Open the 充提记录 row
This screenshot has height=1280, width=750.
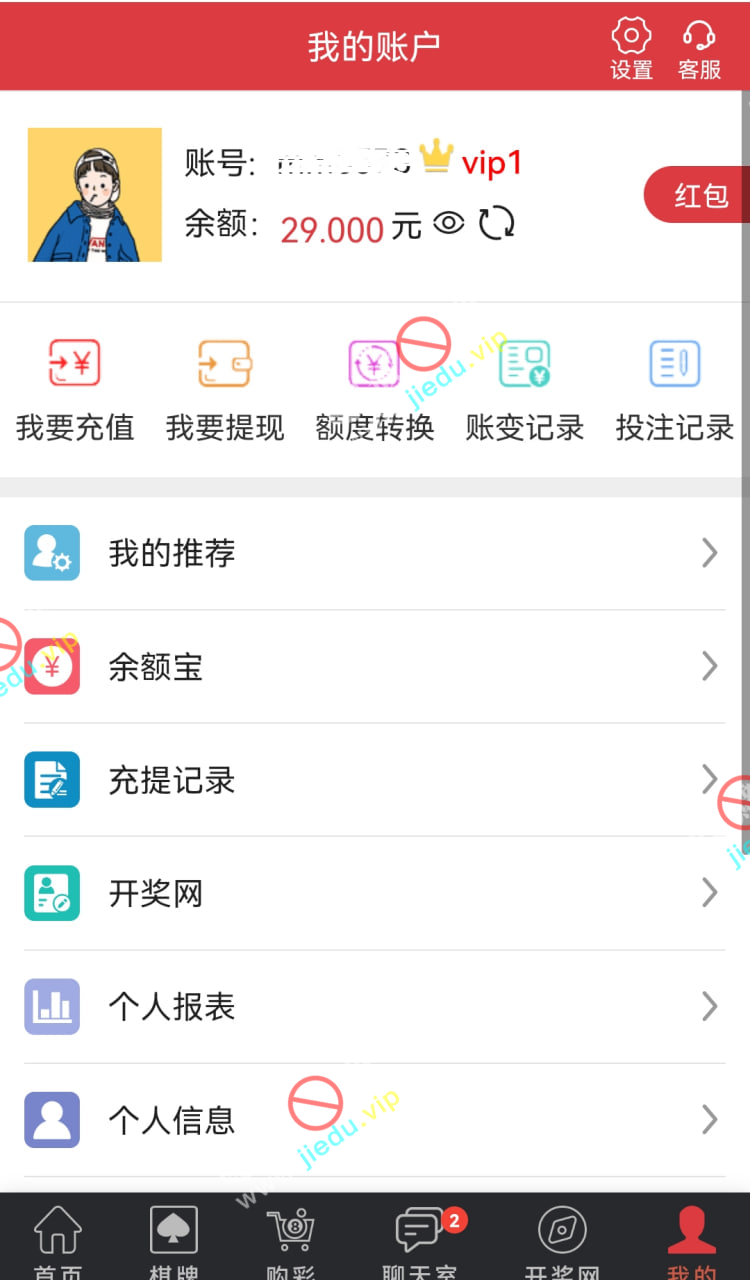pos(375,780)
